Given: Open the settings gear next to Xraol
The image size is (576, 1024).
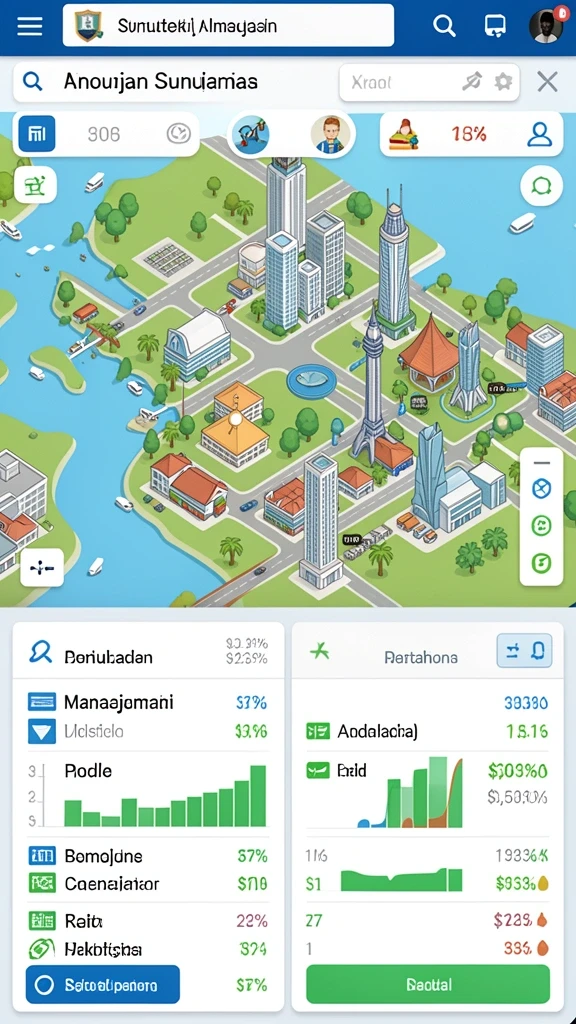Looking at the screenshot, I should [503, 82].
